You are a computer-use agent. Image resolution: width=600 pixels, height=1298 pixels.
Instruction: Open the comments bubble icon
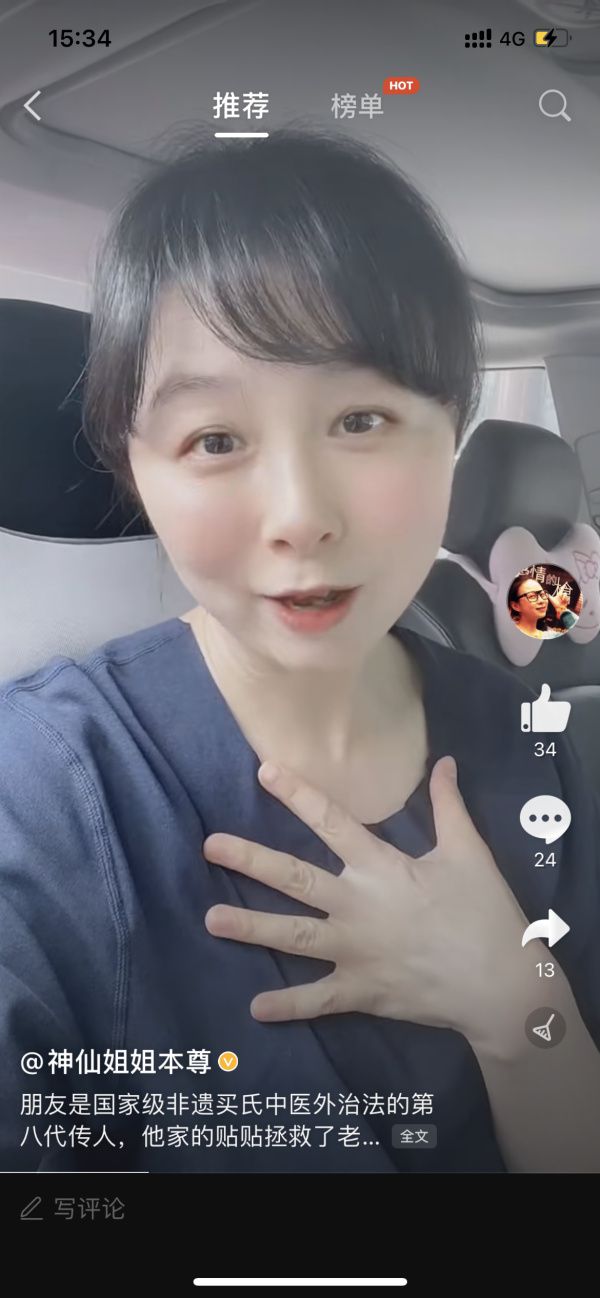click(545, 820)
